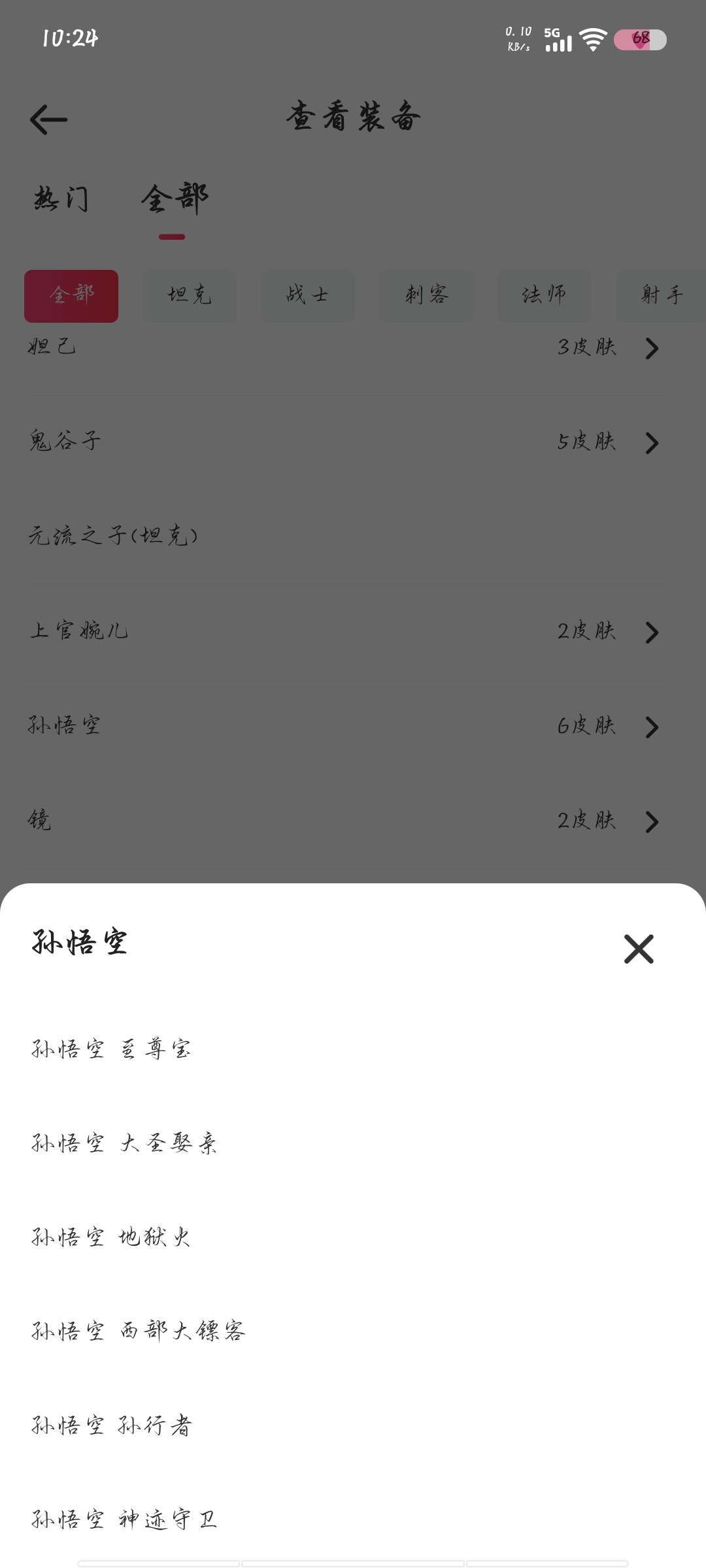Select the 孙悟空 至尊宝 skin
This screenshot has height=1568, width=706.
tap(353, 1049)
